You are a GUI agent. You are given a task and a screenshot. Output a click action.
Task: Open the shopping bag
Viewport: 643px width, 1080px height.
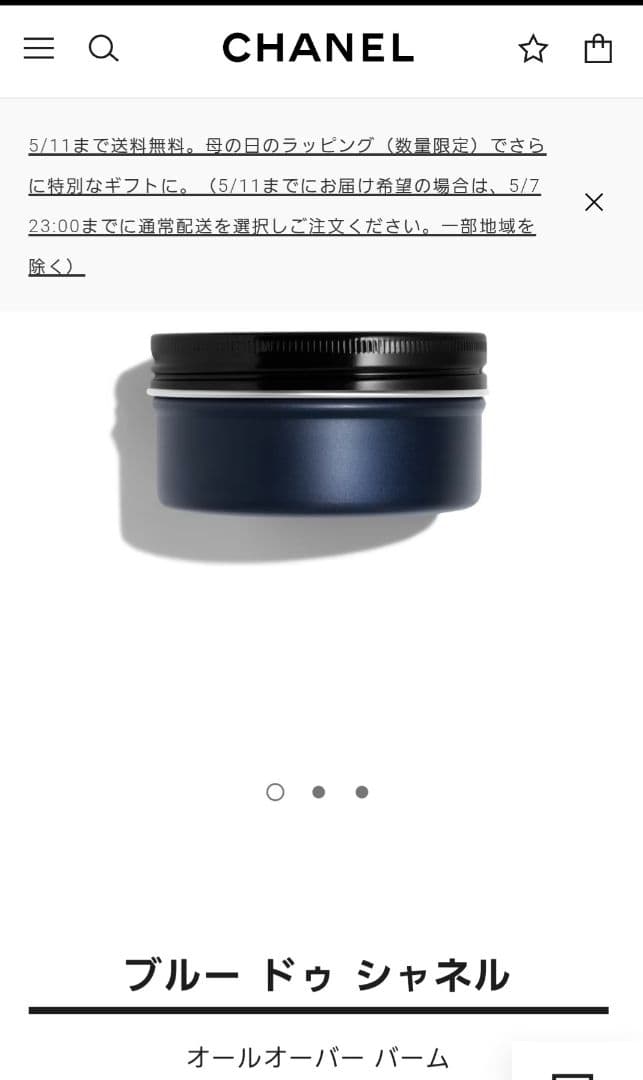pyautogui.click(x=598, y=48)
